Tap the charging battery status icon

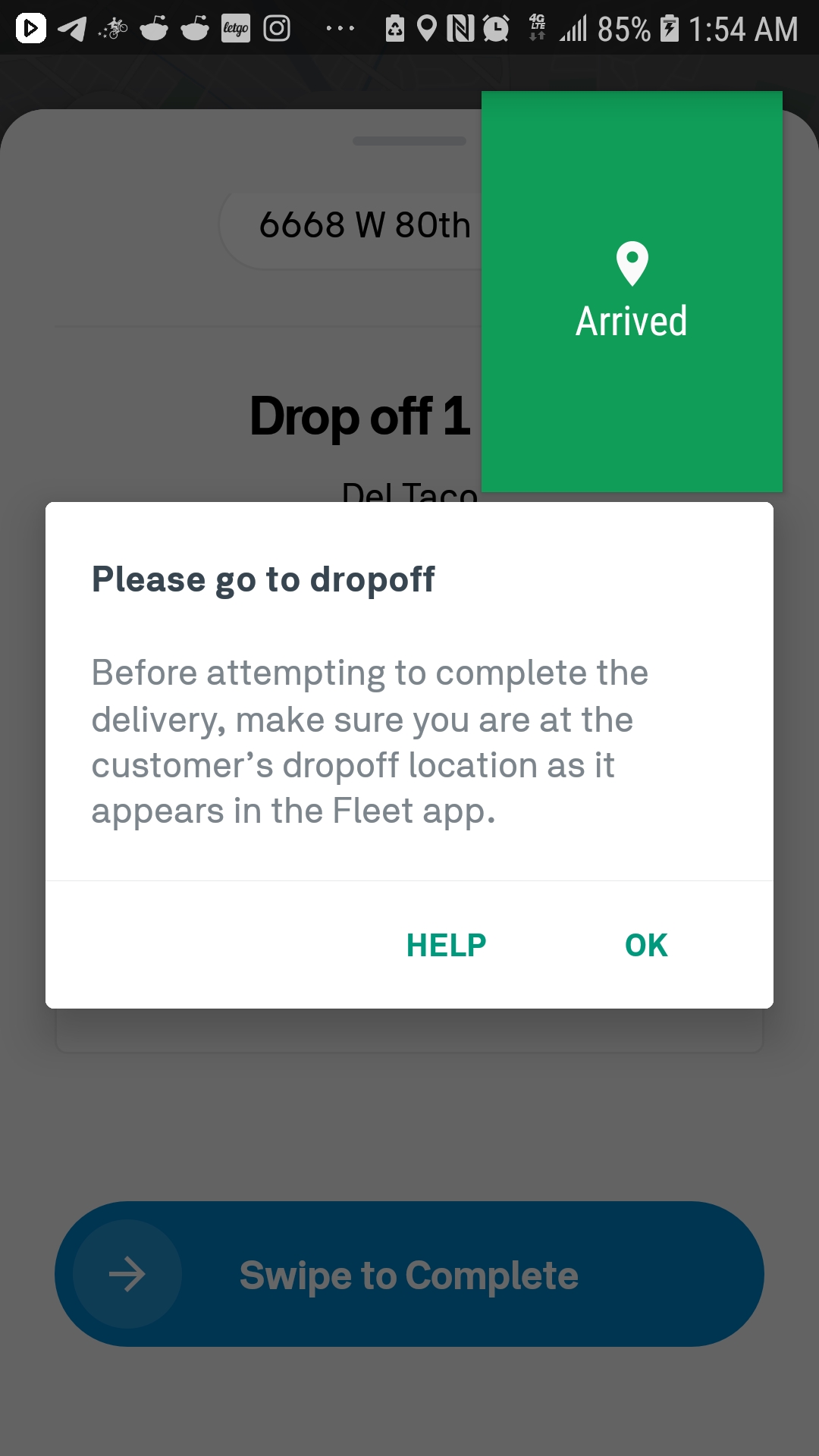coord(670,29)
